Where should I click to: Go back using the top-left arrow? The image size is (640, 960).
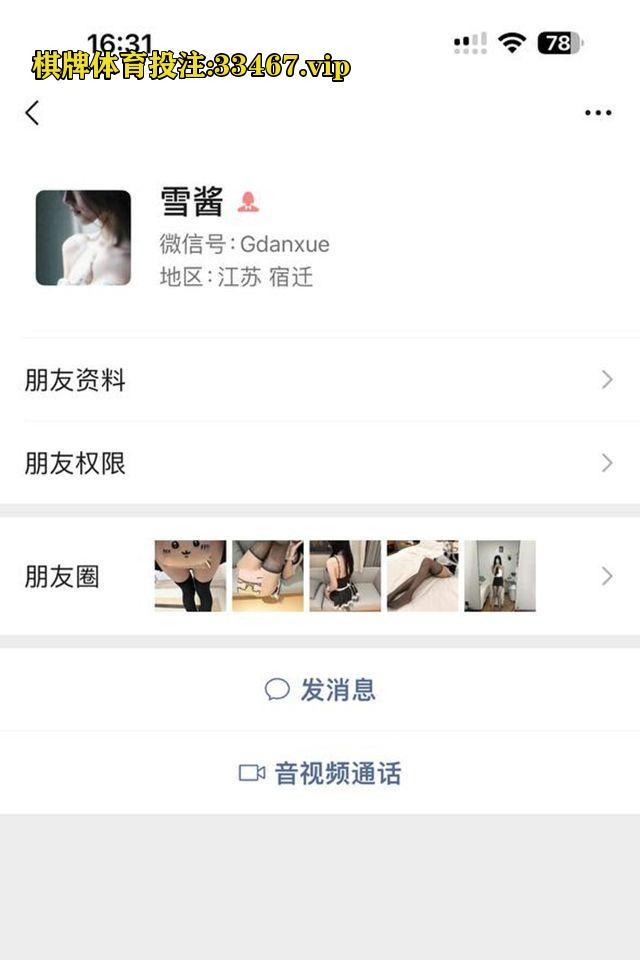point(32,113)
